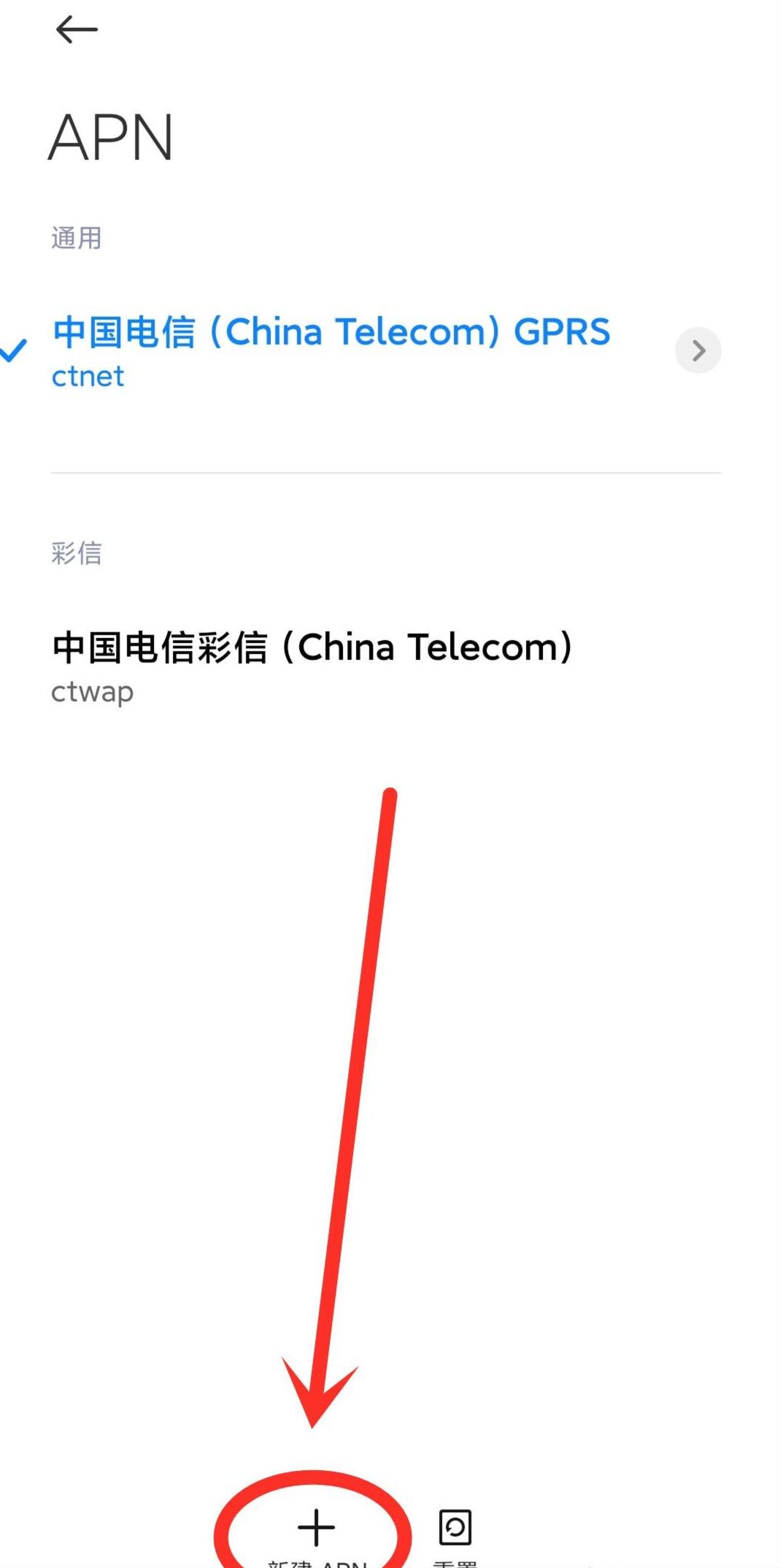
Task: Go back using the arrow icon
Action: pyautogui.click(x=77, y=30)
